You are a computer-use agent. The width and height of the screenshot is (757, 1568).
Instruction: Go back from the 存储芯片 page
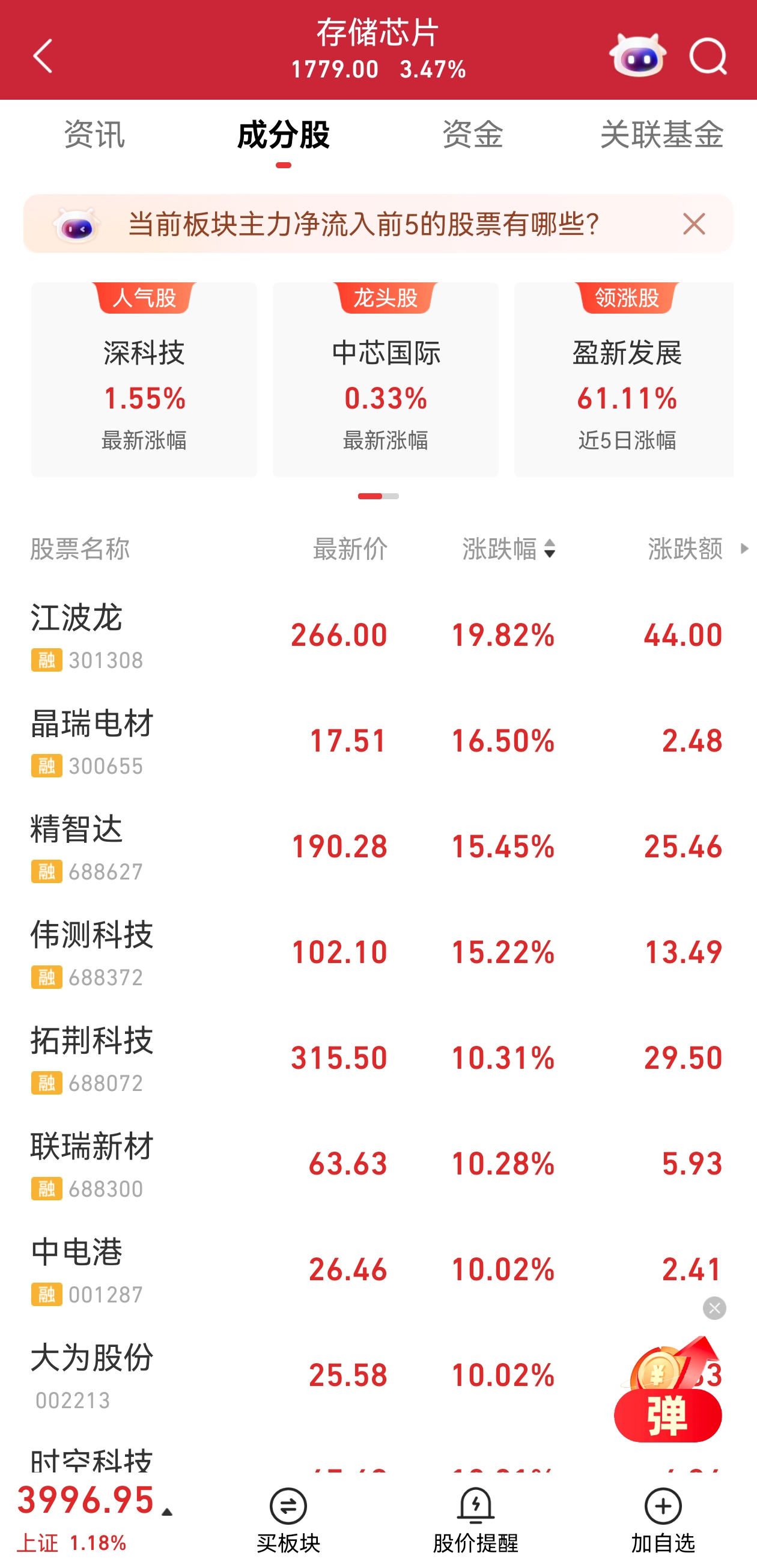click(43, 56)
